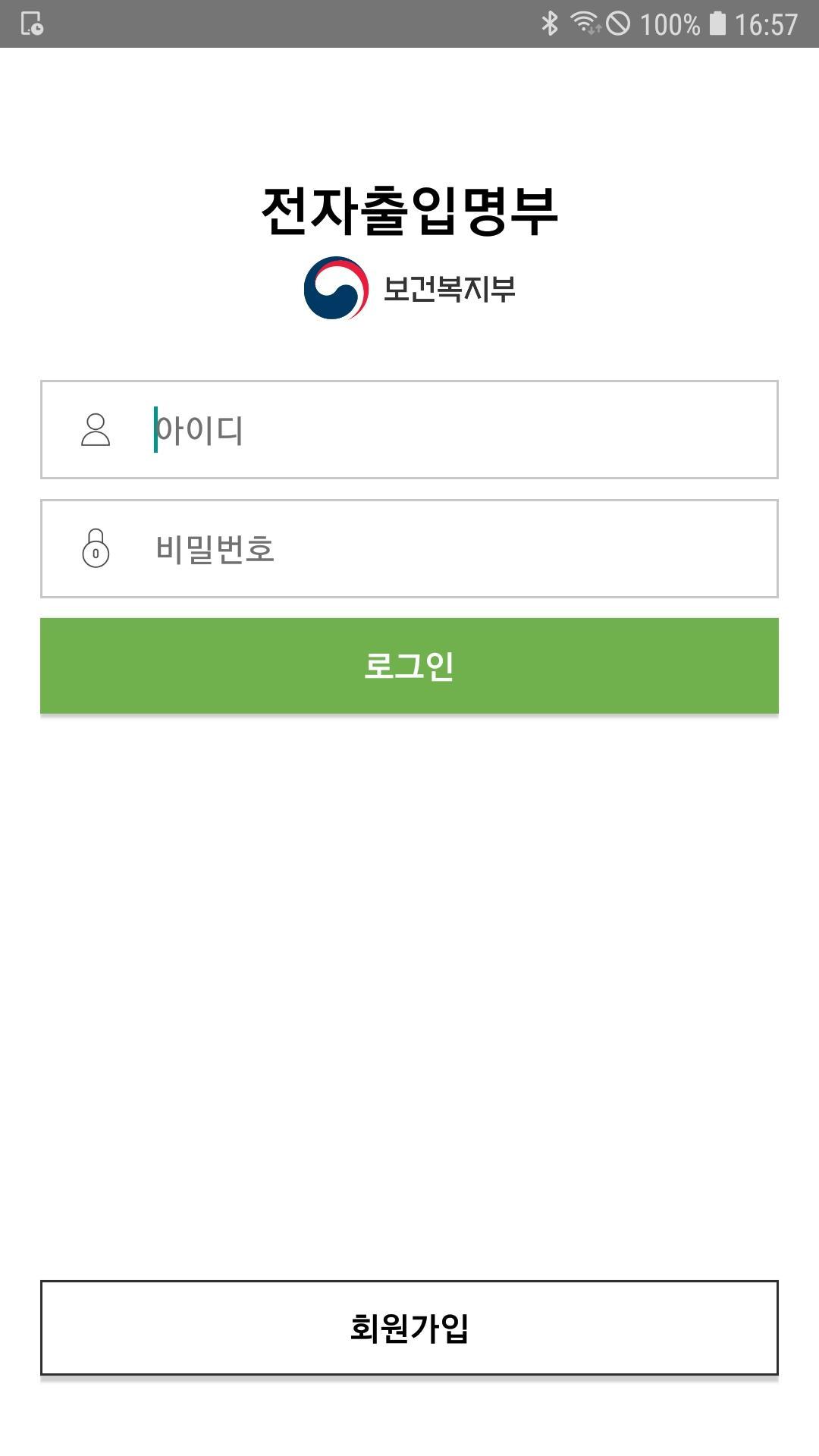Select the 비밀번호 password field
This screenshot has height=1456, width=819.
coord(409,548)
